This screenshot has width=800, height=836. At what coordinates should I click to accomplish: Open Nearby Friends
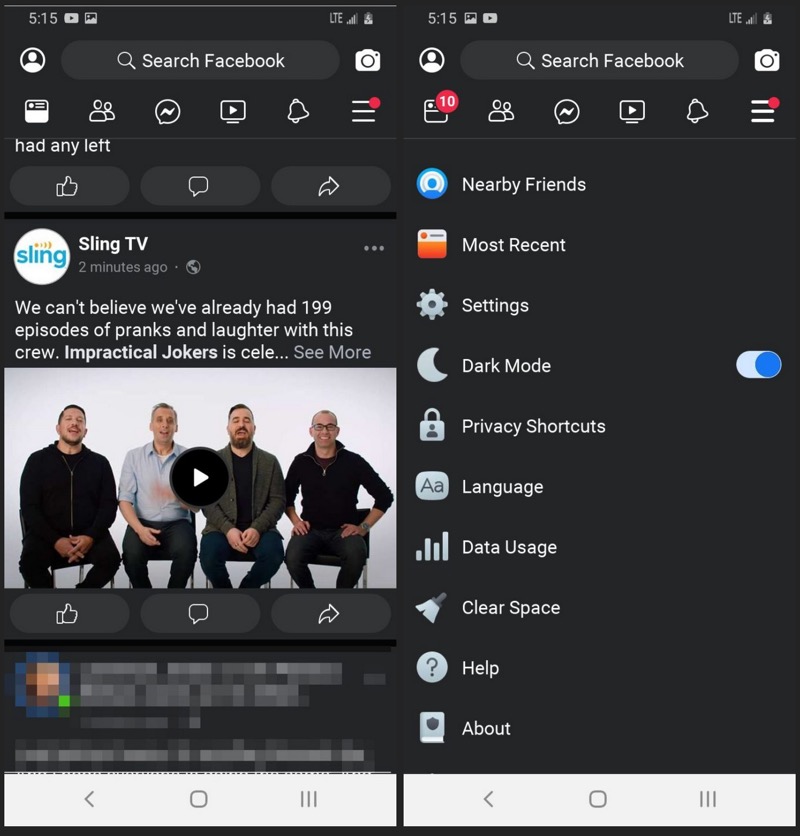click(523, 185)
